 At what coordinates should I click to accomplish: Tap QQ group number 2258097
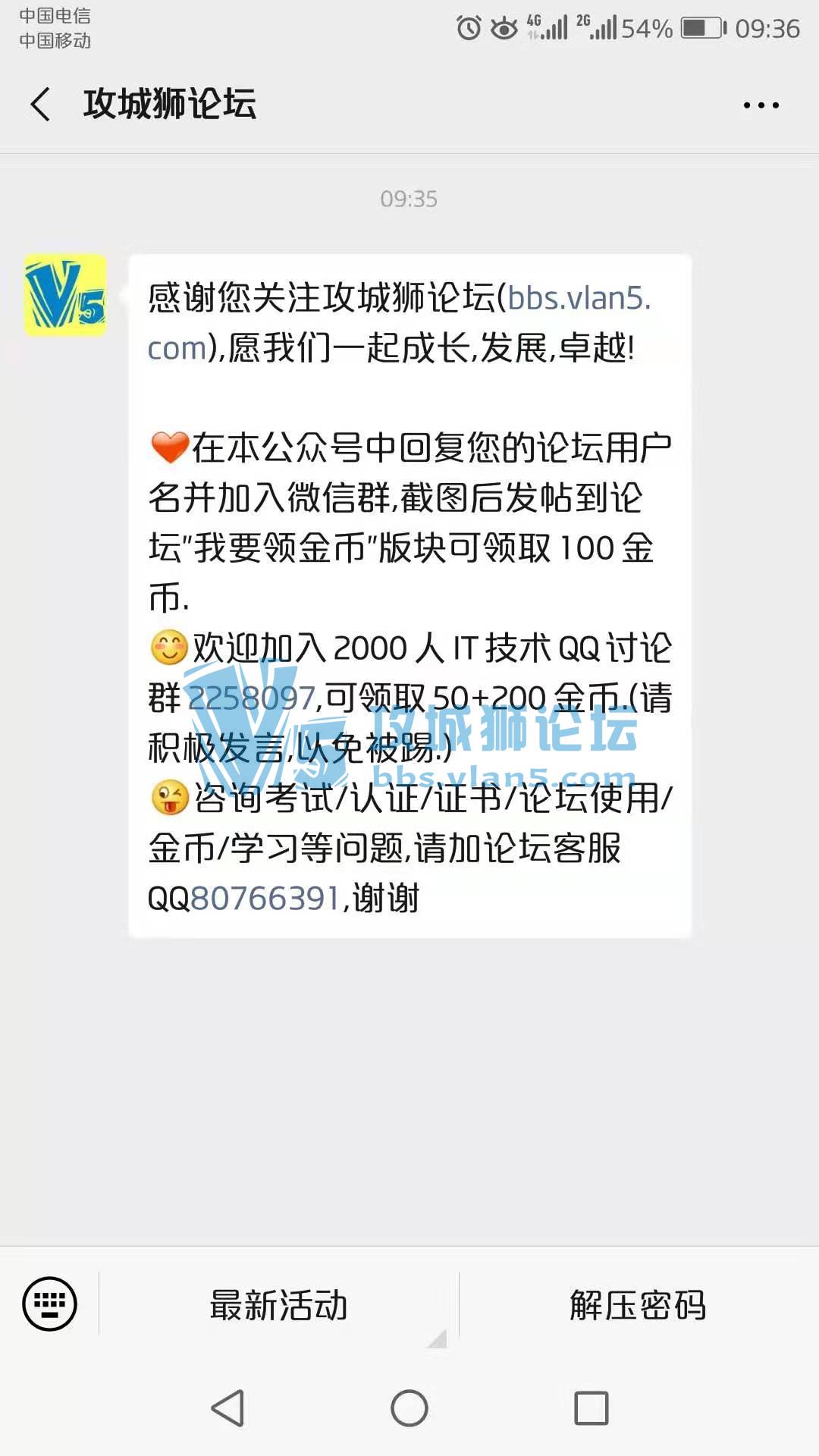tap(251, 698)
